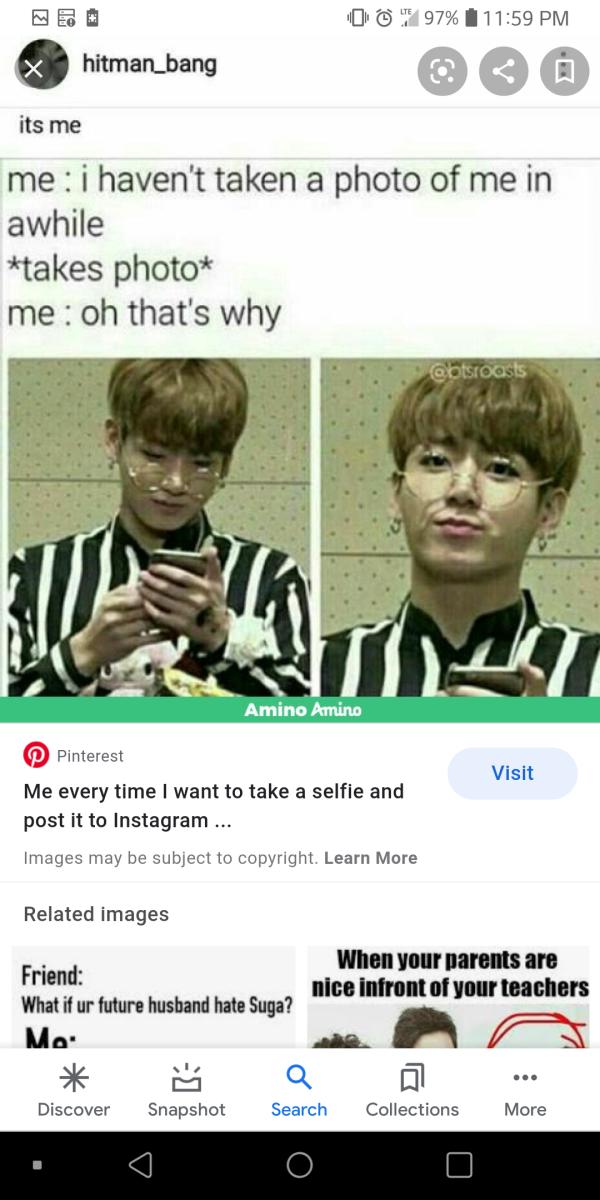
Task: Open the More tab
Action: click(525, 1090)
